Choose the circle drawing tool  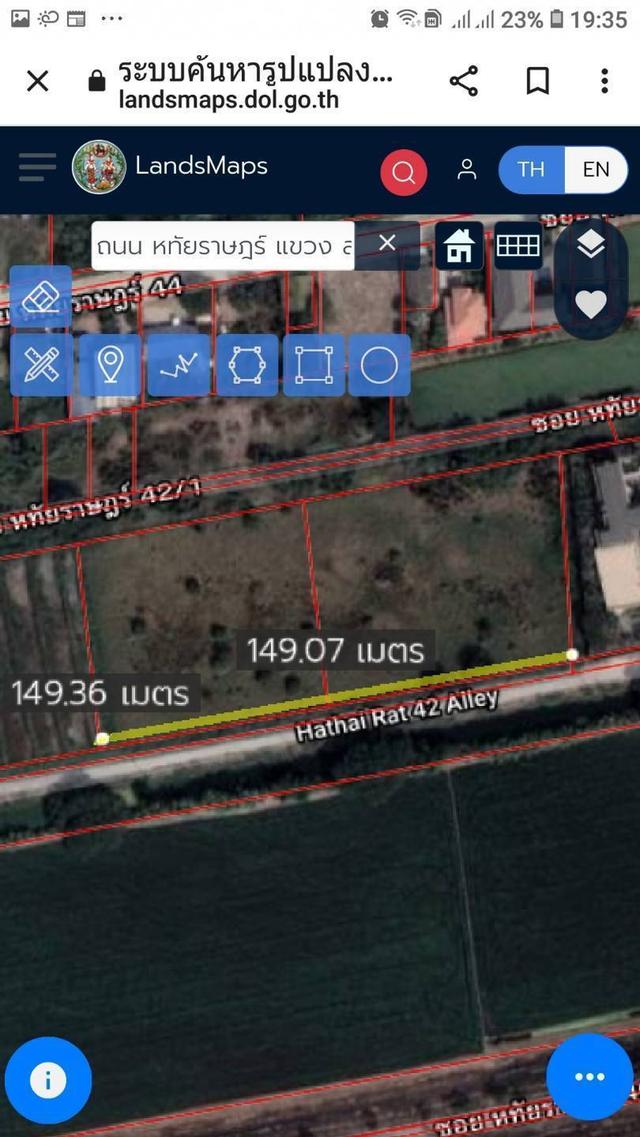pyautogui.click(x=379, y=365)
